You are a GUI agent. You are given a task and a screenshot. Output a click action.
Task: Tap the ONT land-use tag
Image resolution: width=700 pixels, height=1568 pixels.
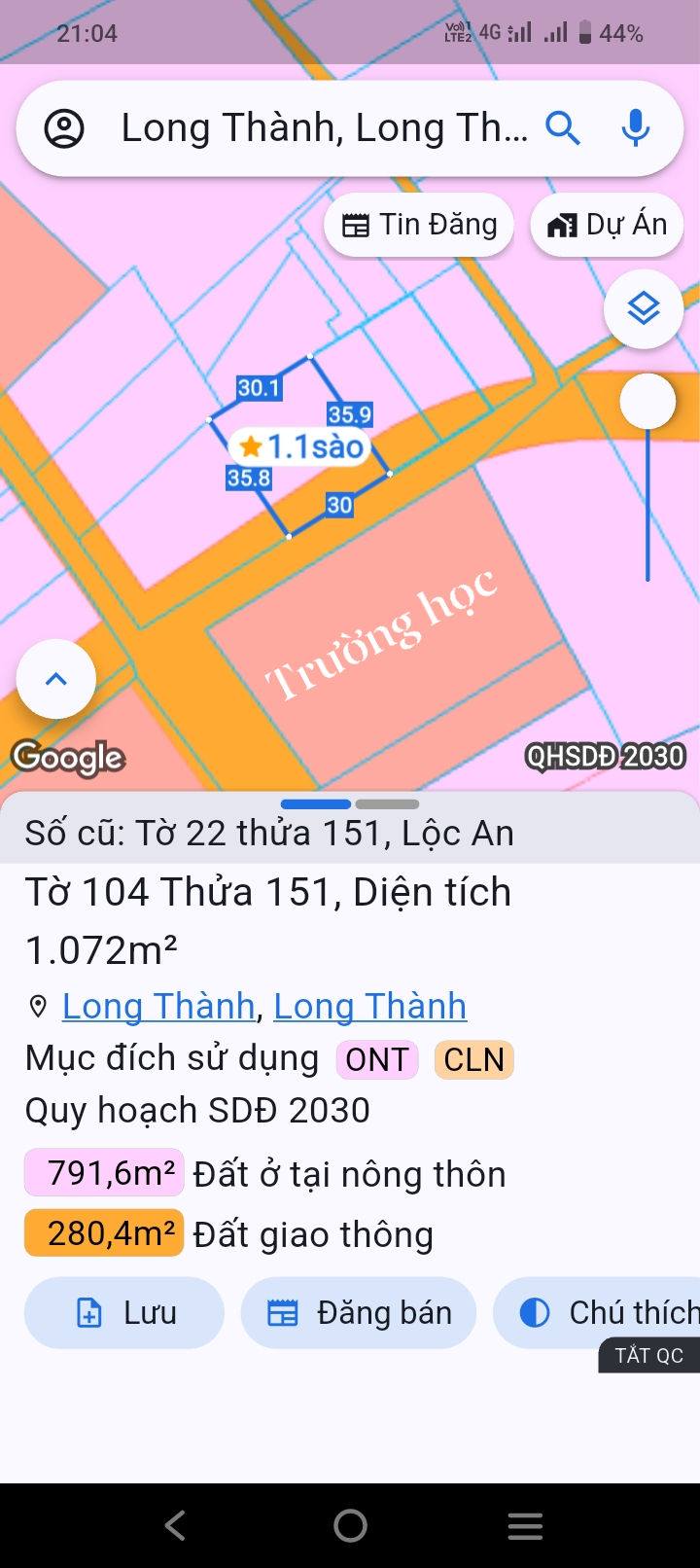[x=377, y=1059]
